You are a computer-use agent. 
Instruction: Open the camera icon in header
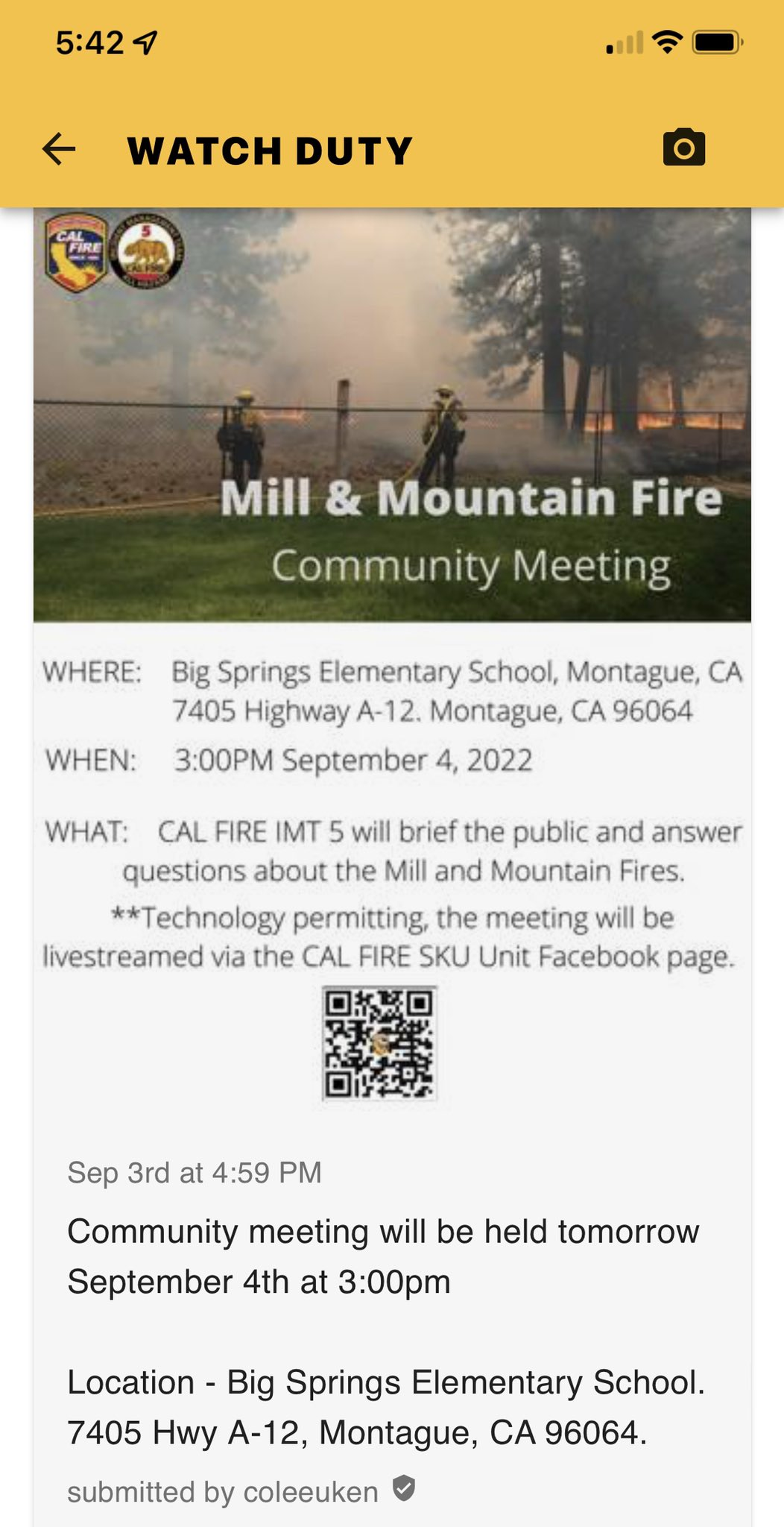(683, 148)
